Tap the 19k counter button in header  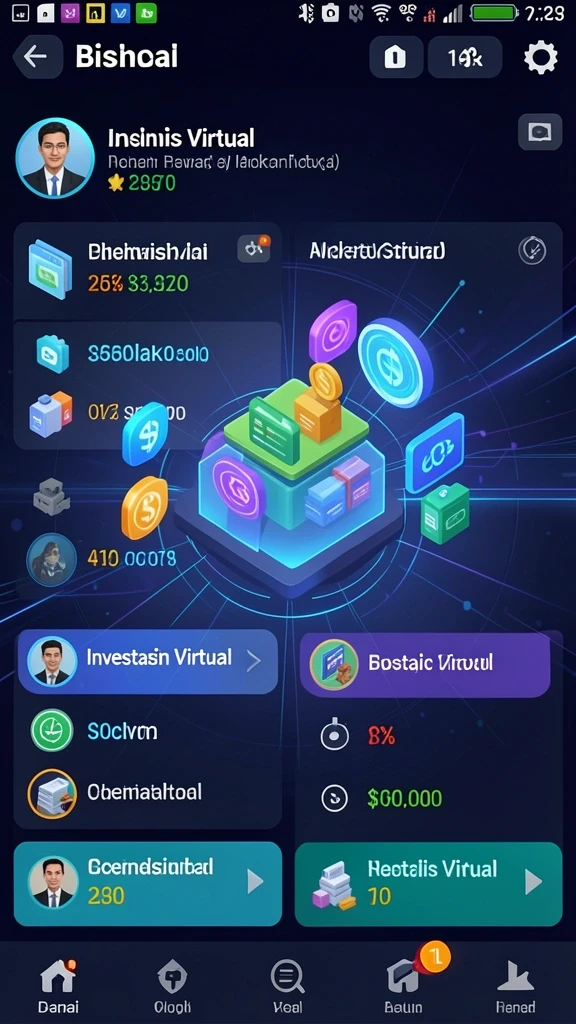click(x=465, y=57)
